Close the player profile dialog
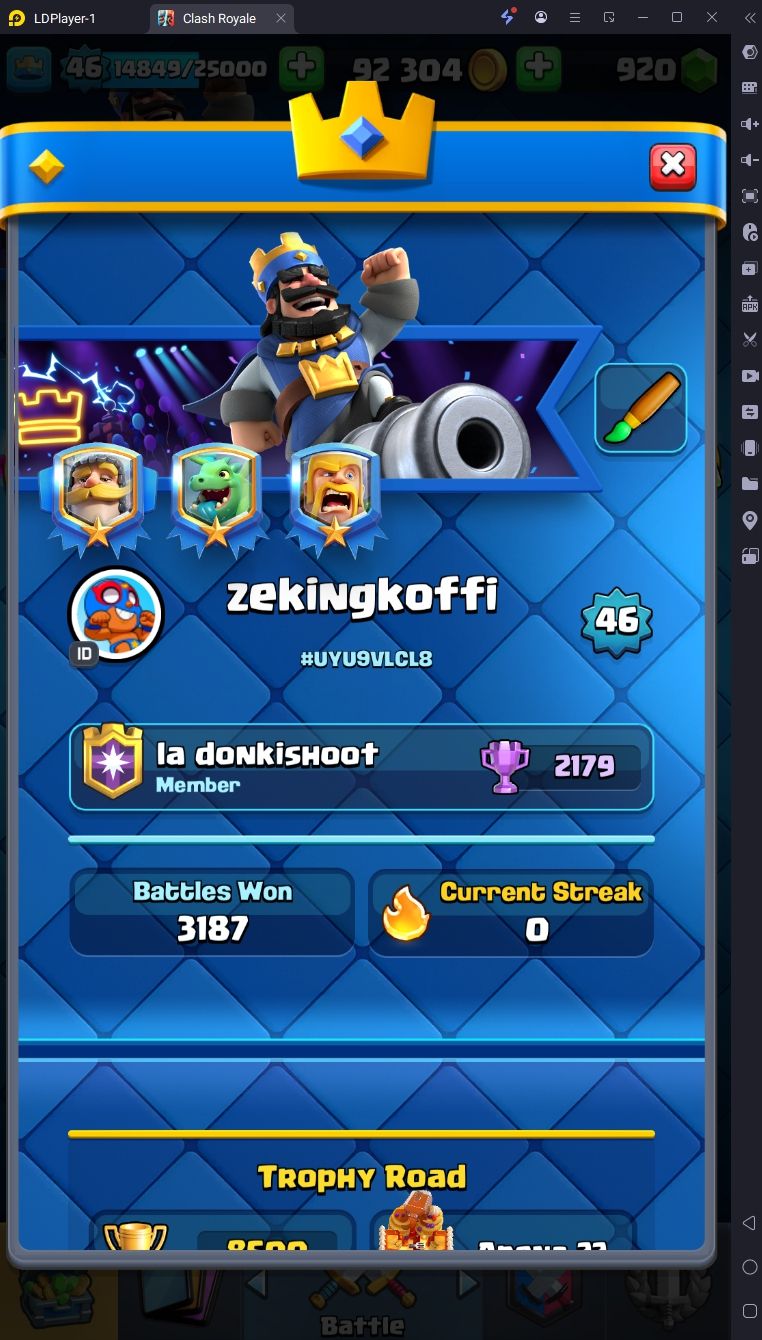The width and height of the screenshot is (762, 1340). click(x=672, y=166)
